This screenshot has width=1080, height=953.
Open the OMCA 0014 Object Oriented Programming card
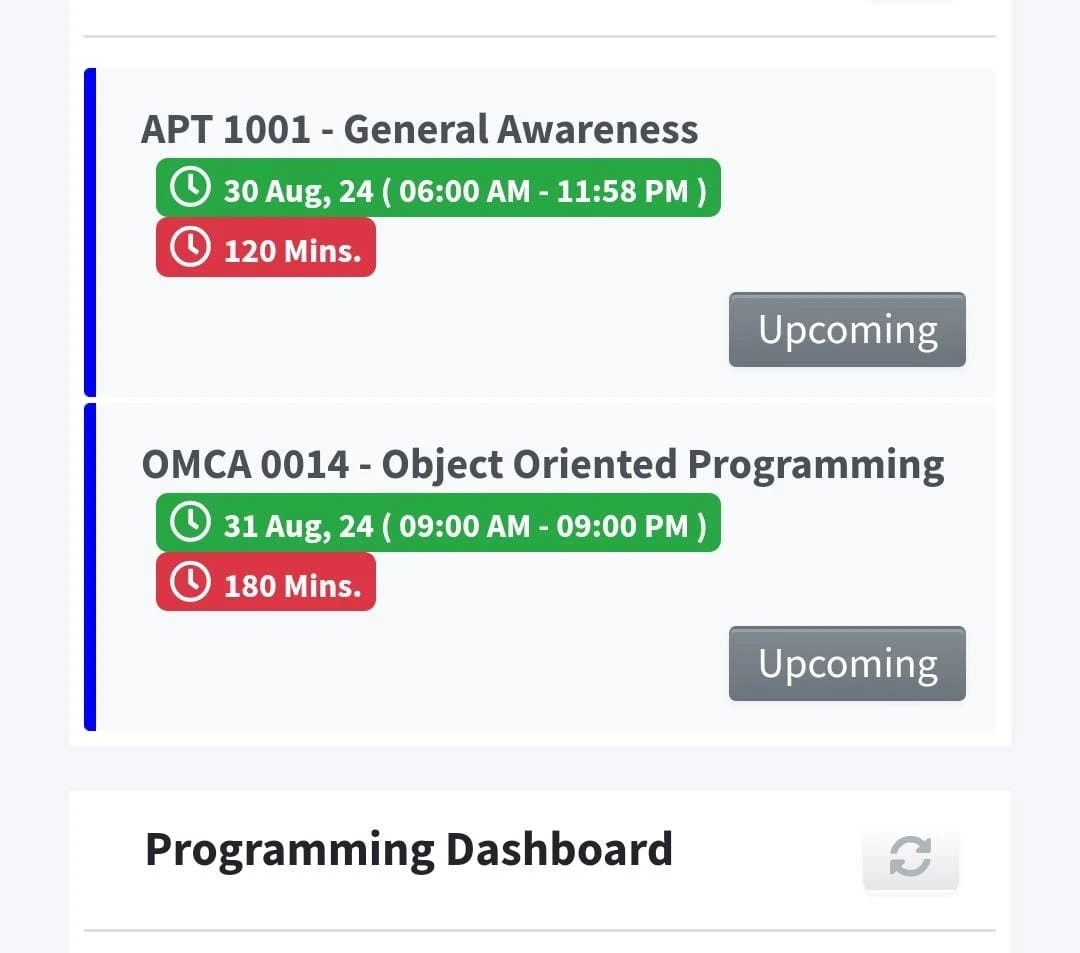(x=542, y=465)
